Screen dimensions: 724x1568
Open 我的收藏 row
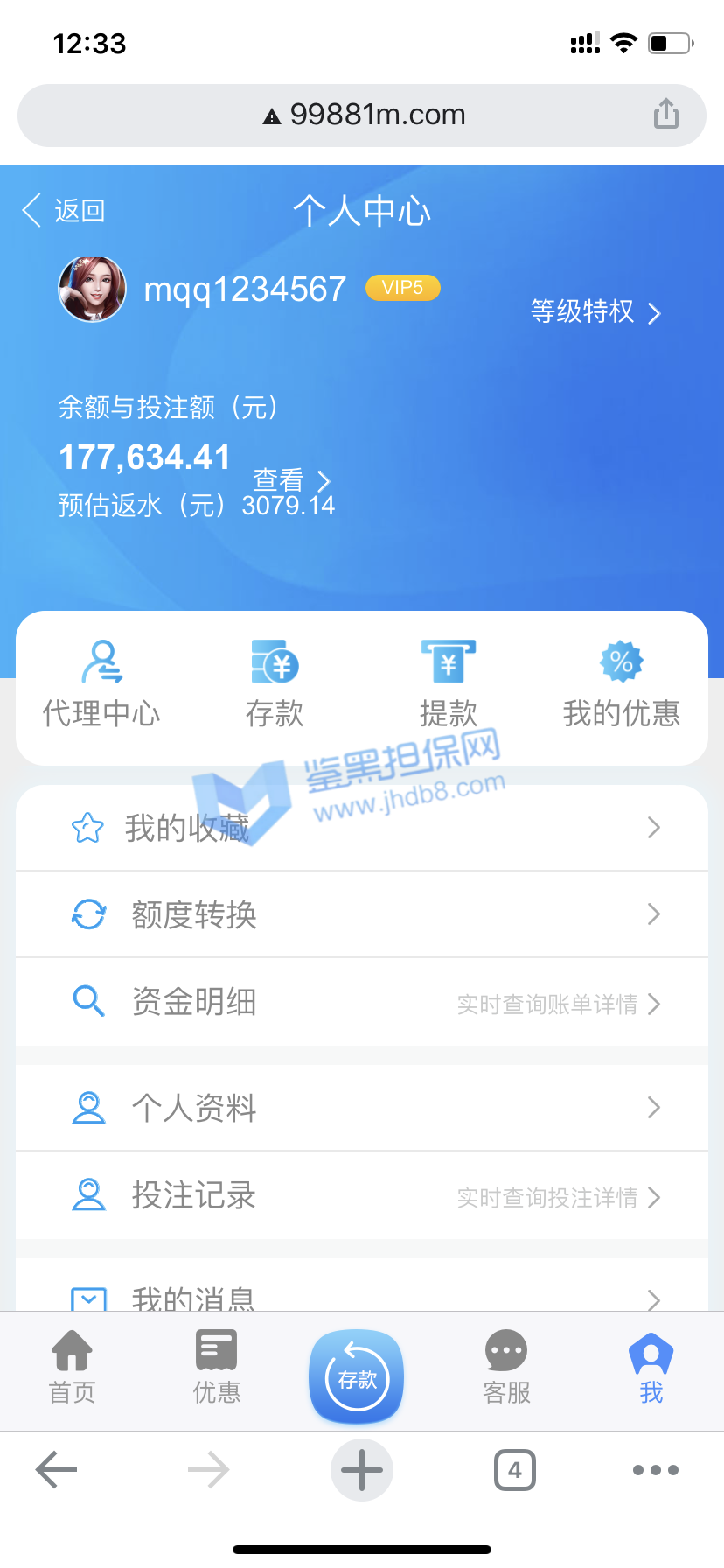tap(362, 828)
